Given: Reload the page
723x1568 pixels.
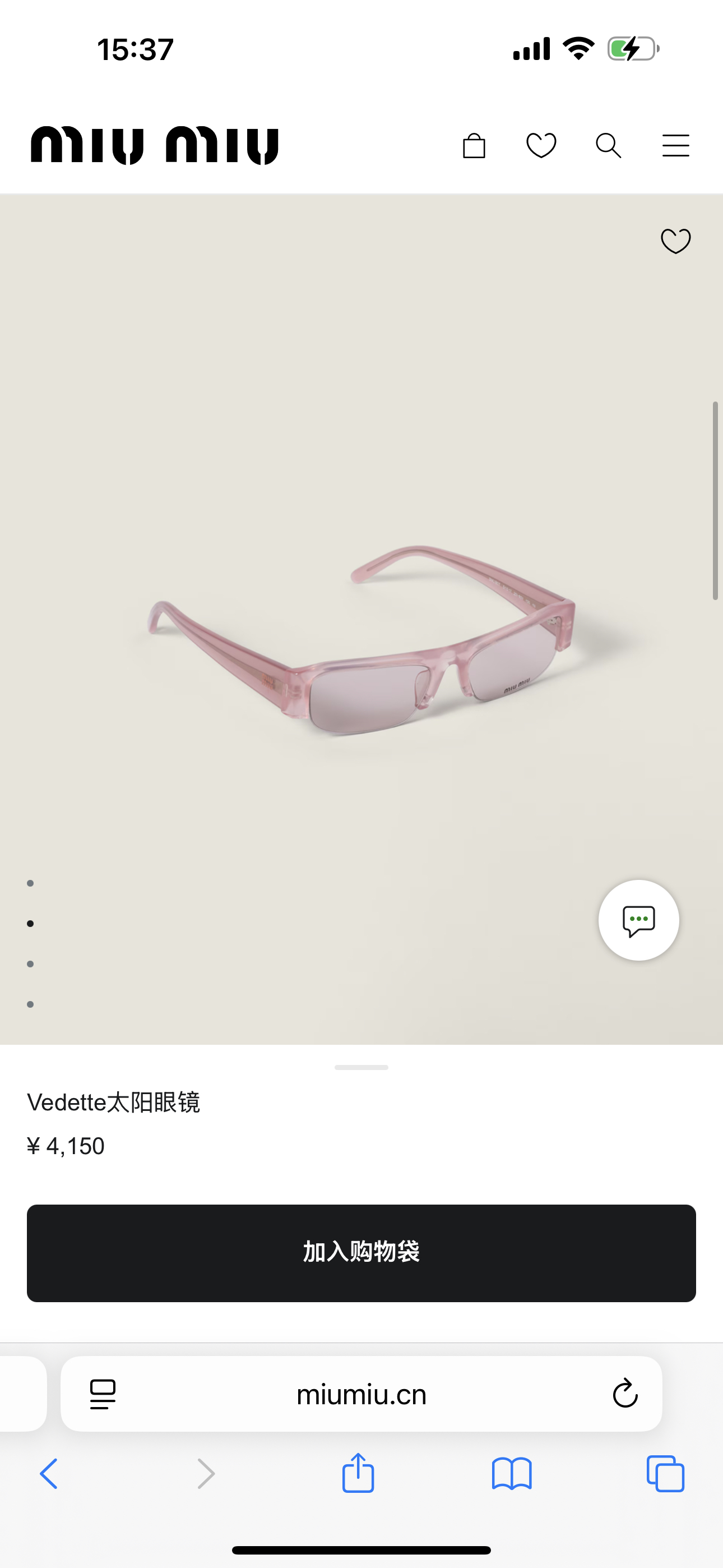Looking at the screenshot, I should click(625, 1394).
